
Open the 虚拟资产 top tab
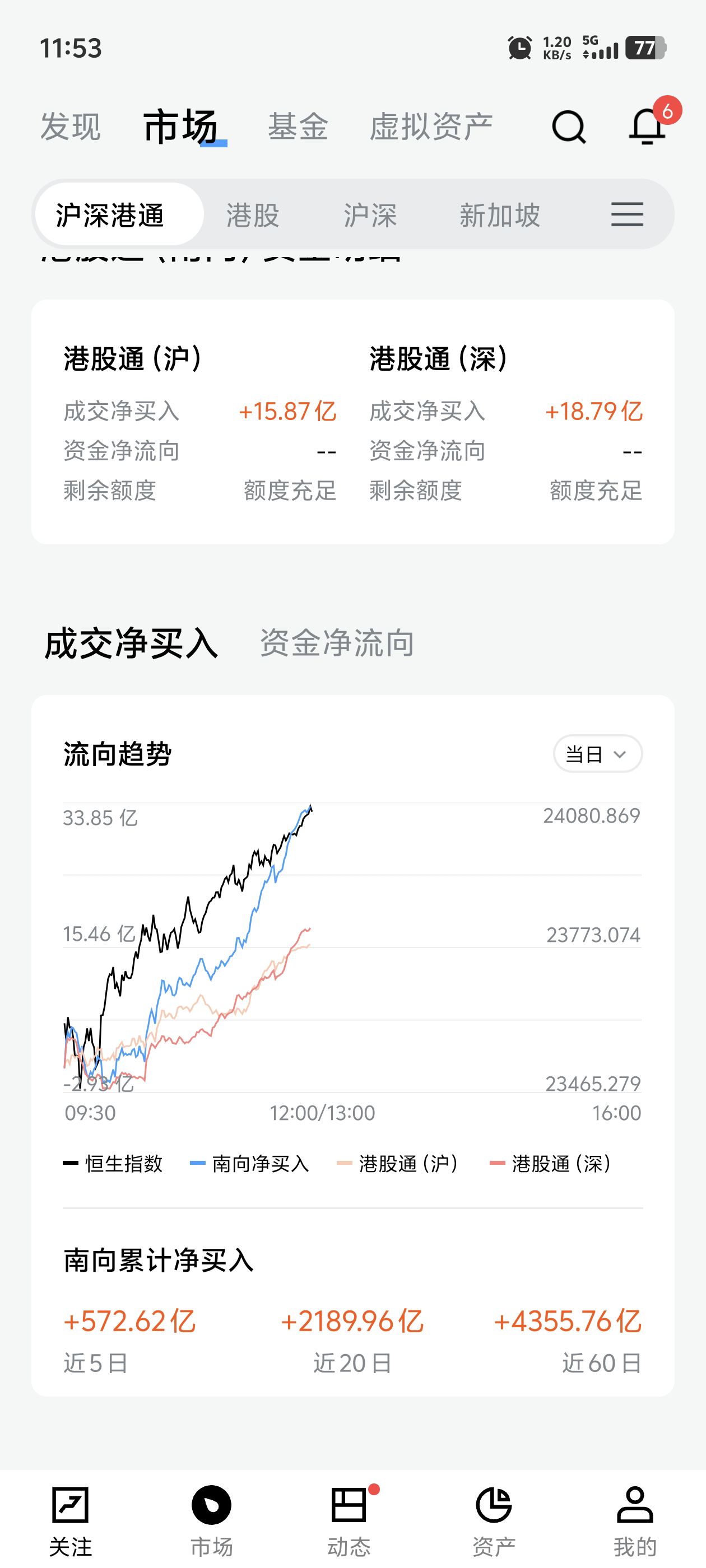[431, 127]
